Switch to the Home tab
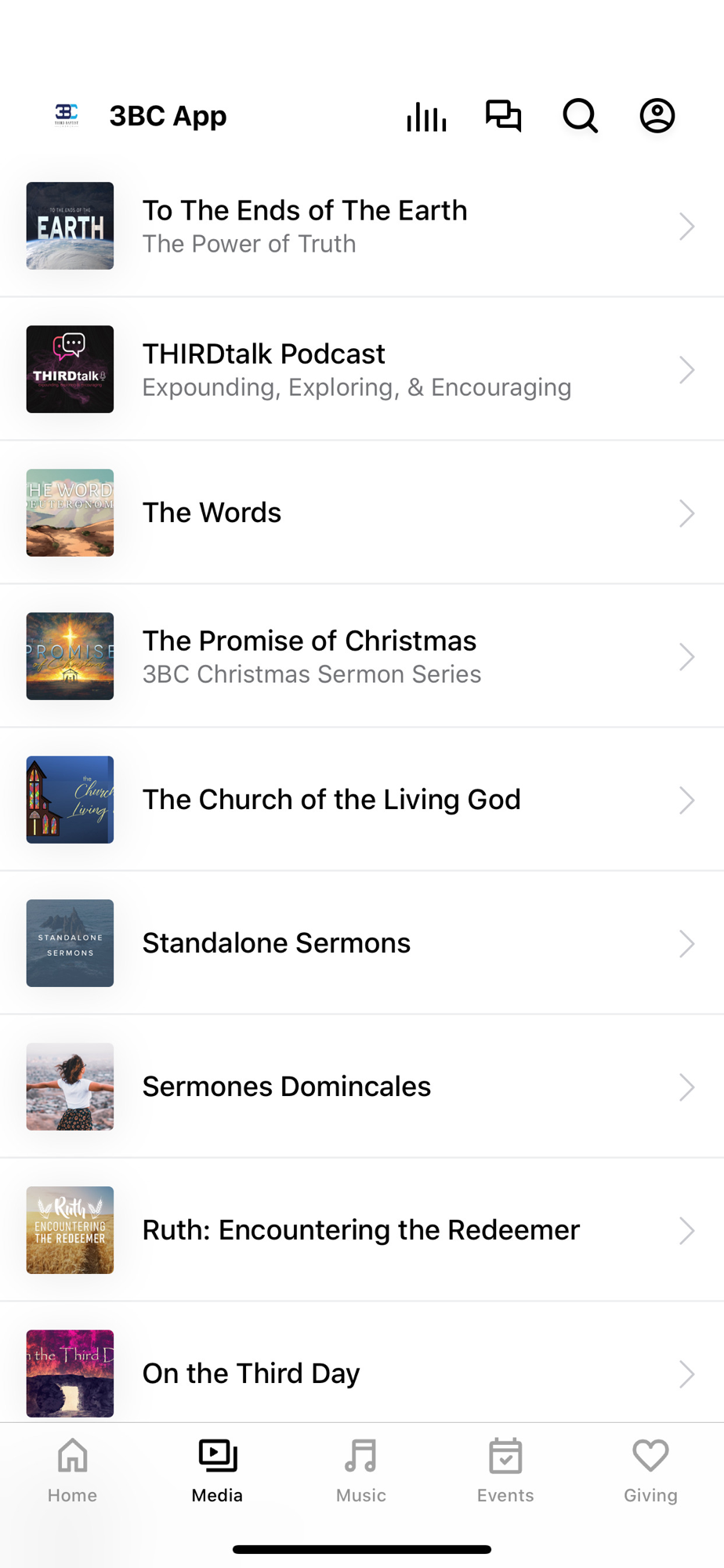 72,1470
